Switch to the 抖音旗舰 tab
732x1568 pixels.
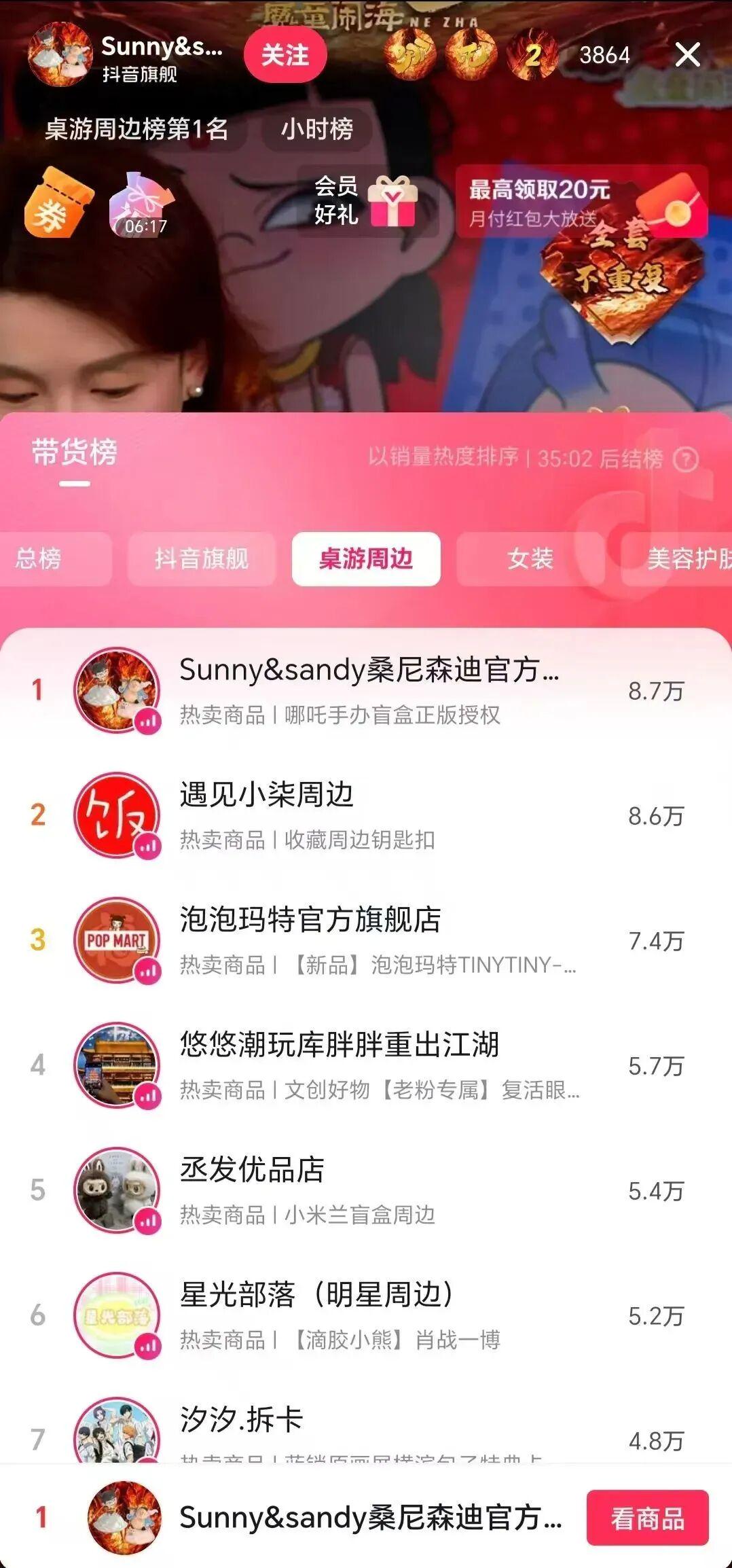tap(202, 559)
